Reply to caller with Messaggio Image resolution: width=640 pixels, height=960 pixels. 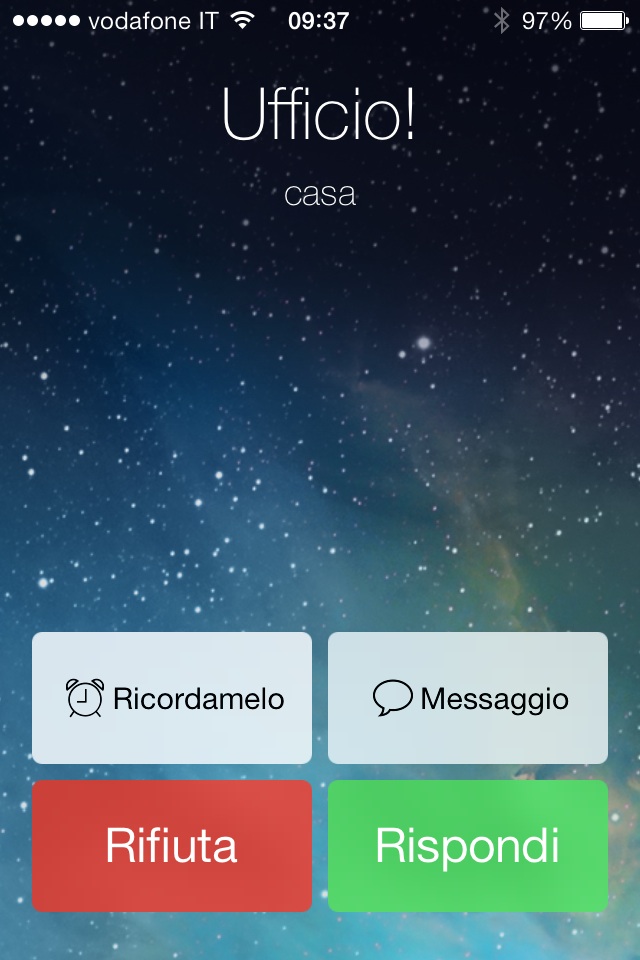(x=468, y=698)
